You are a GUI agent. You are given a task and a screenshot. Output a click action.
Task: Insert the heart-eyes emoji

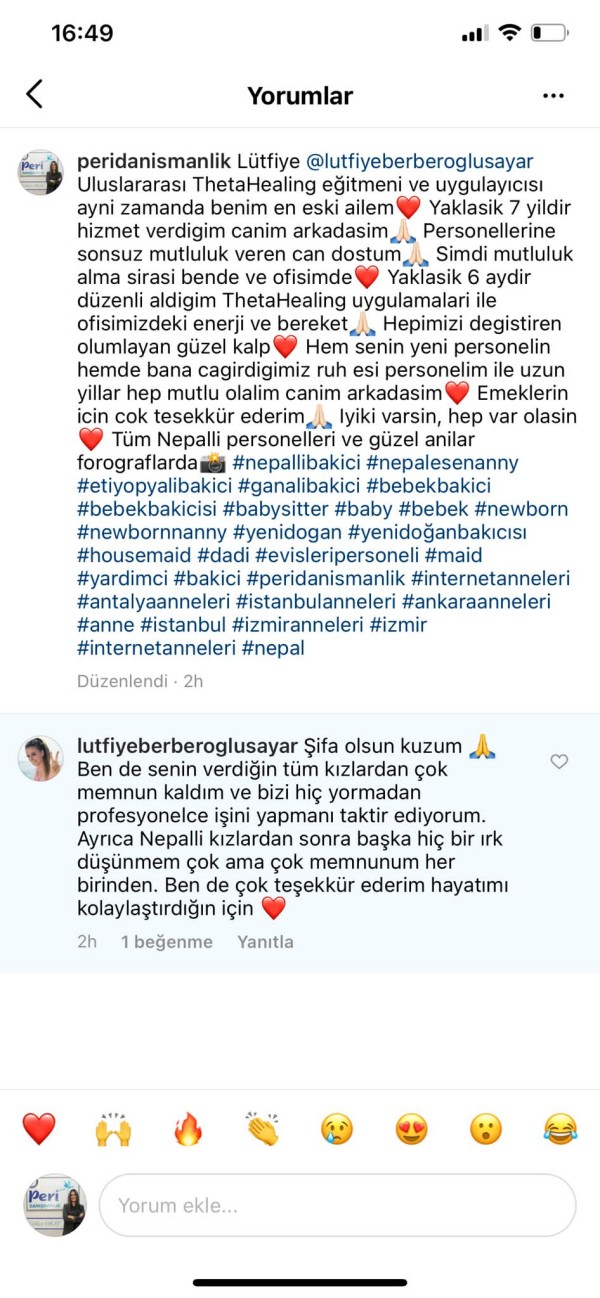[x=411, y=1129]
